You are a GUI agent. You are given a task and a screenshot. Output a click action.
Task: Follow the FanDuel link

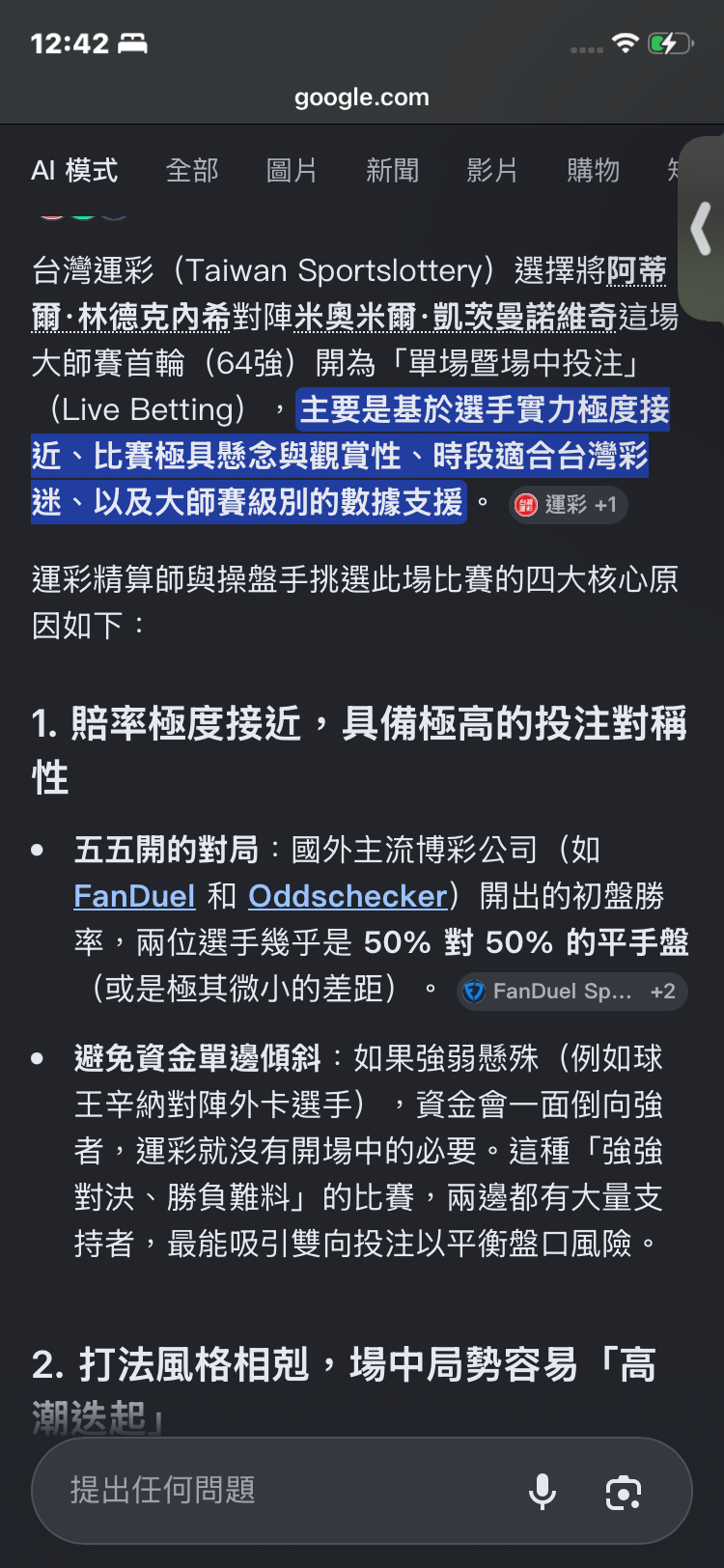134,896
